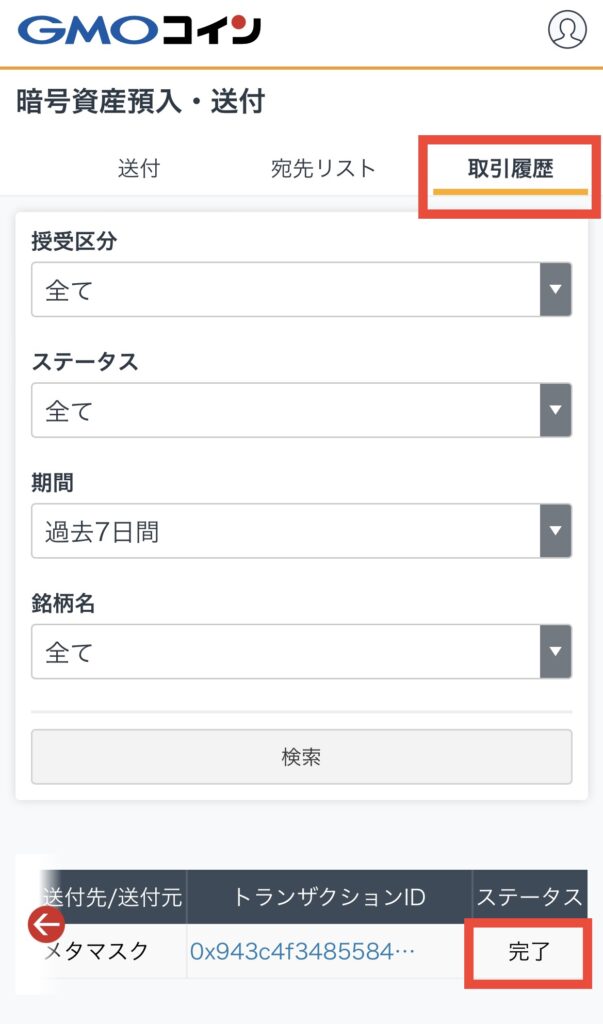603x1024 pixels.
Task: Tap the 検索 button
Action: [301, 757]
